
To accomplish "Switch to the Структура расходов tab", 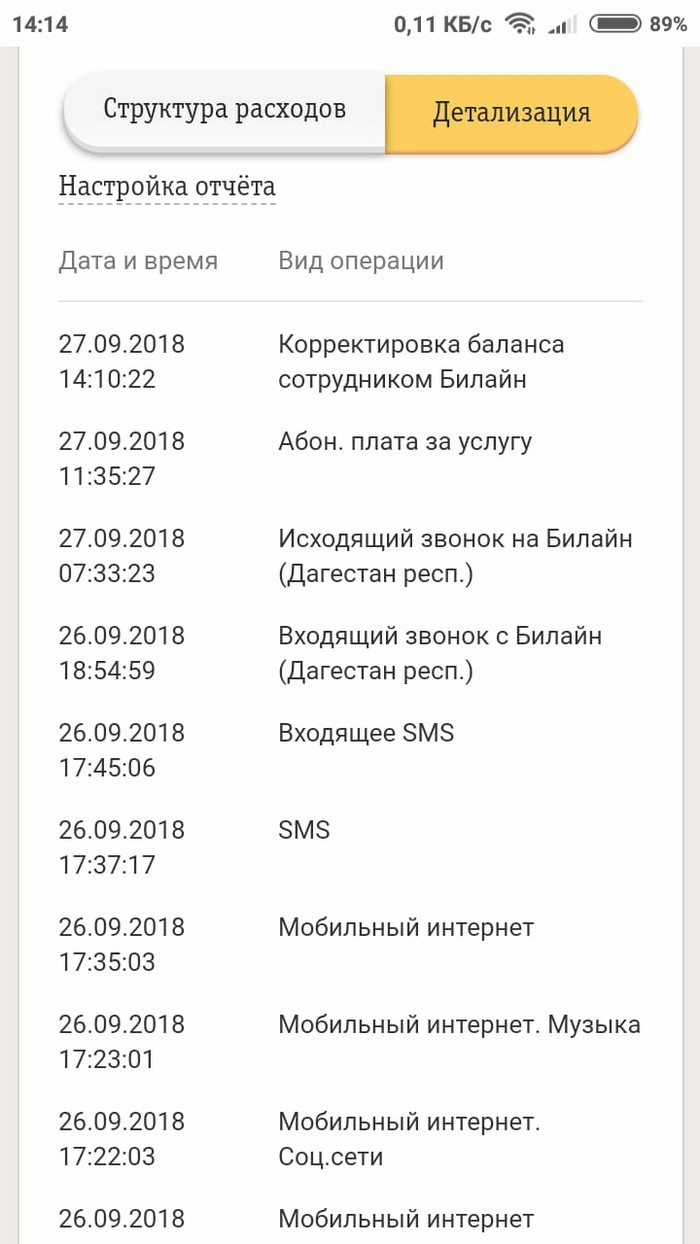I will (x=225, y=110).
